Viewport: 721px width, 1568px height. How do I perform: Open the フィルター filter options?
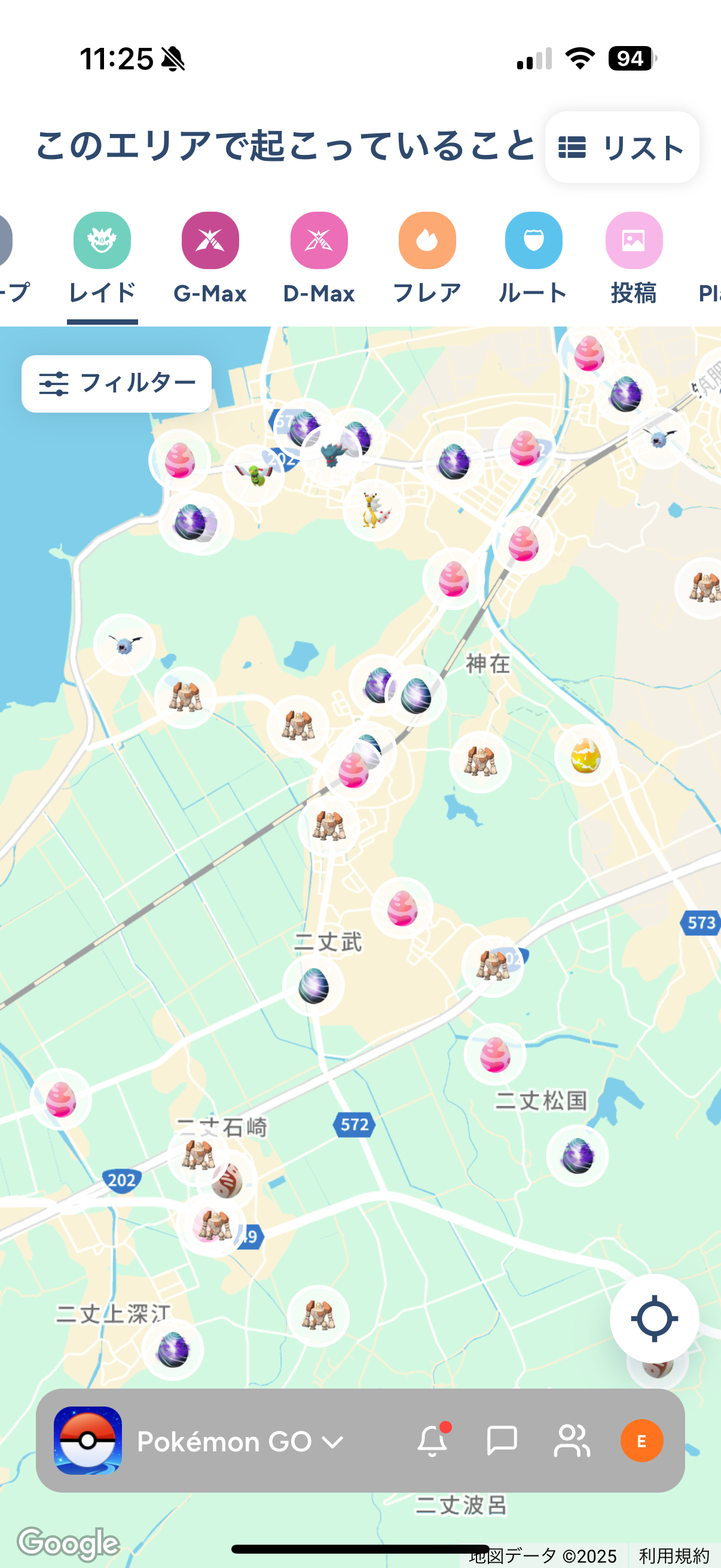tap(116, 383)
